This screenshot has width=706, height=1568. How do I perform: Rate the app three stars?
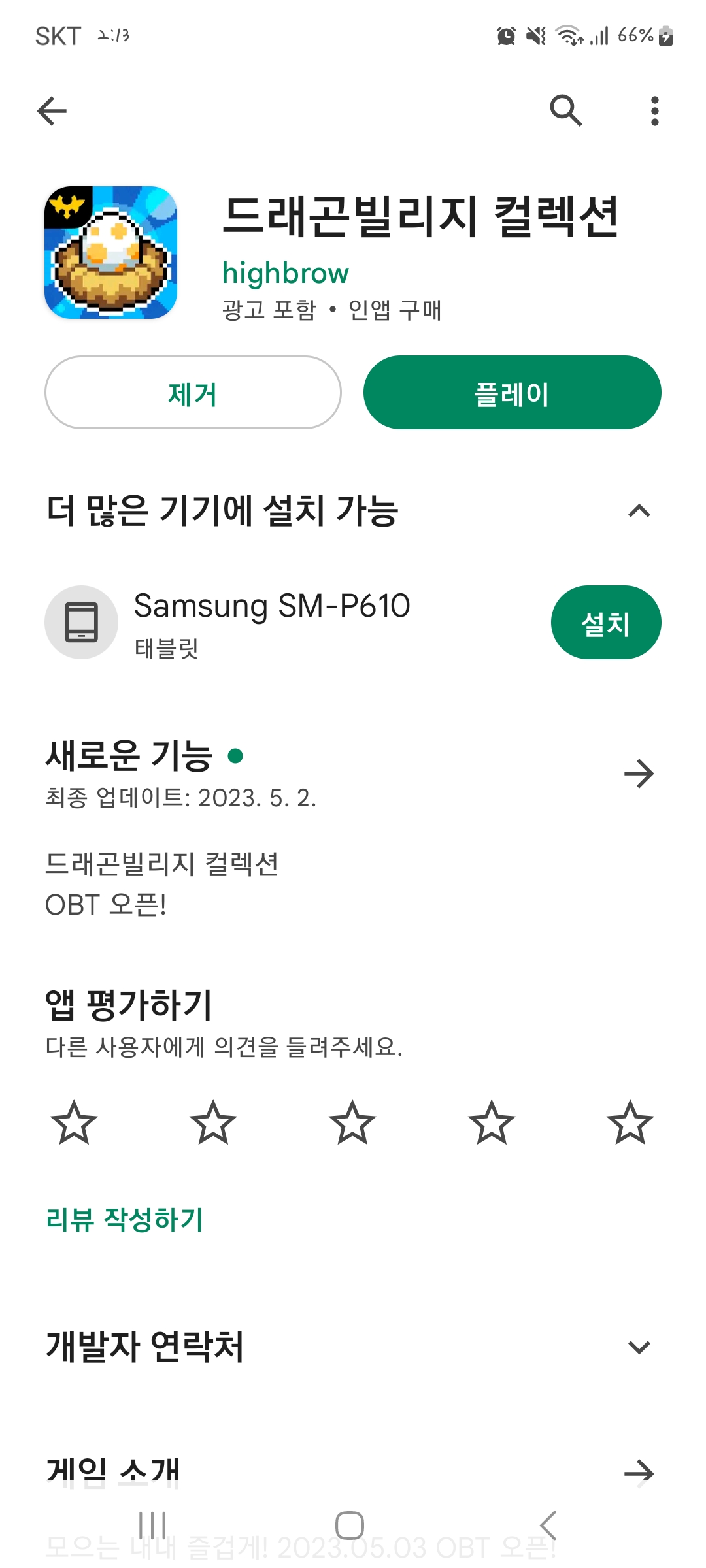[x=352, y=1123]
